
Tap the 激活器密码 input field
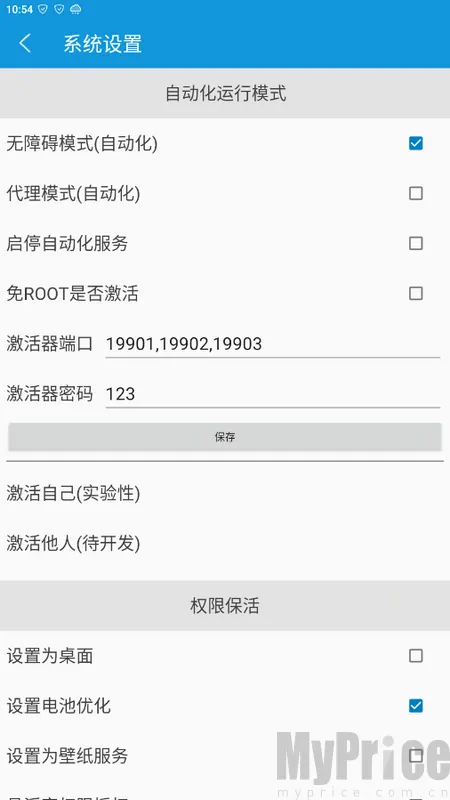coord(272,394)
